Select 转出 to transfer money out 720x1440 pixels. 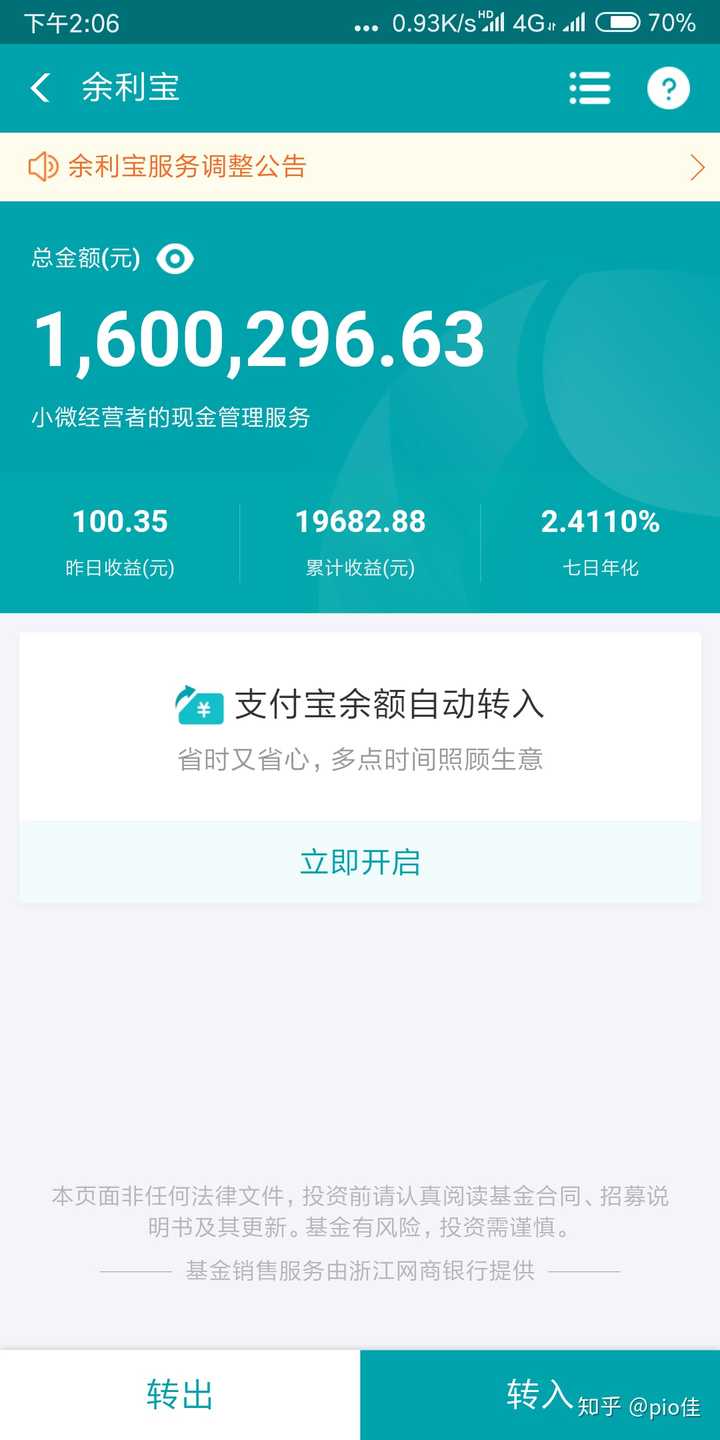click(x=180, y=1394)
